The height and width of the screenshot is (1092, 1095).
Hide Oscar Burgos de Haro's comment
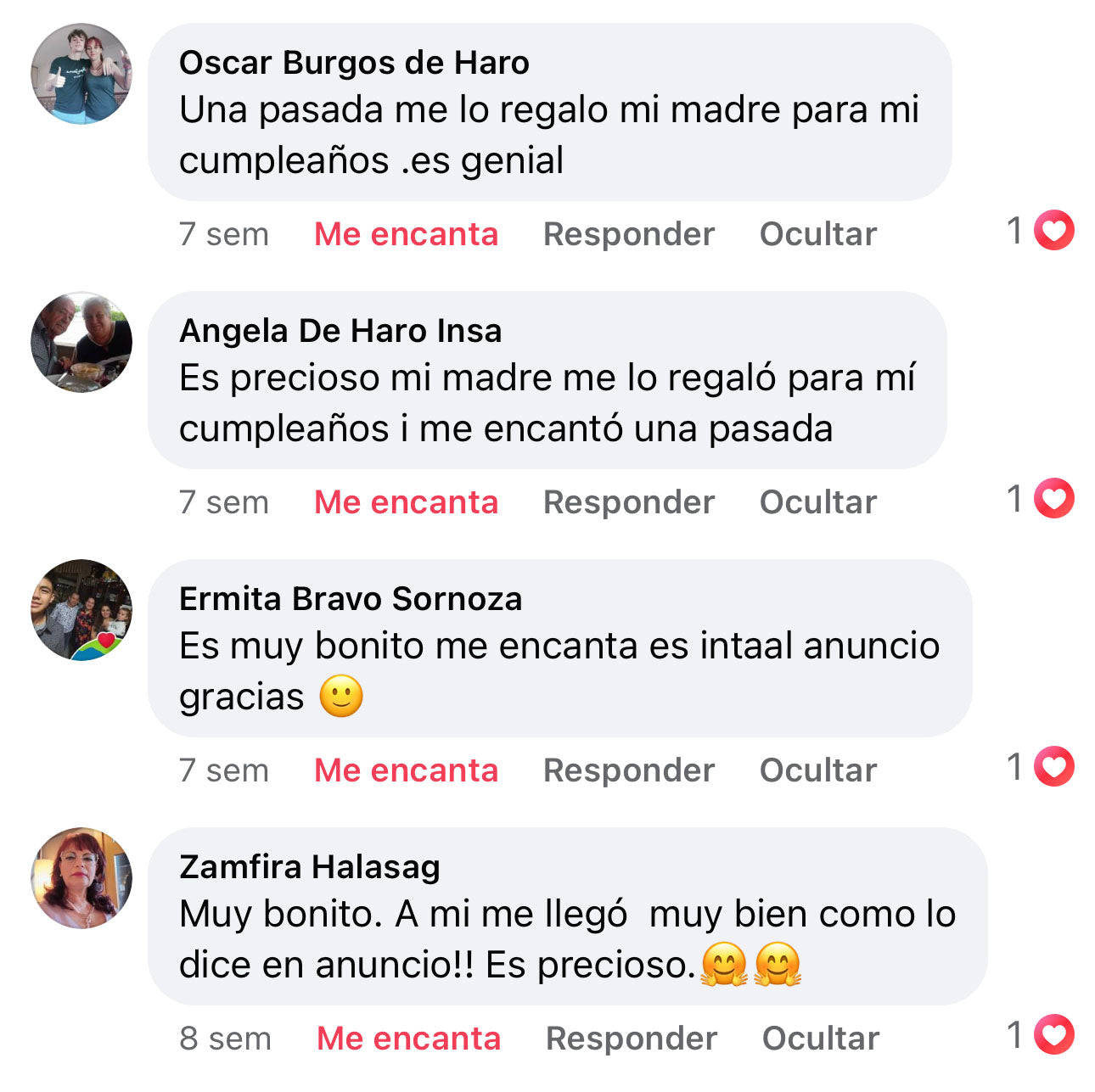pyautogui.click(x=817, y=234)
